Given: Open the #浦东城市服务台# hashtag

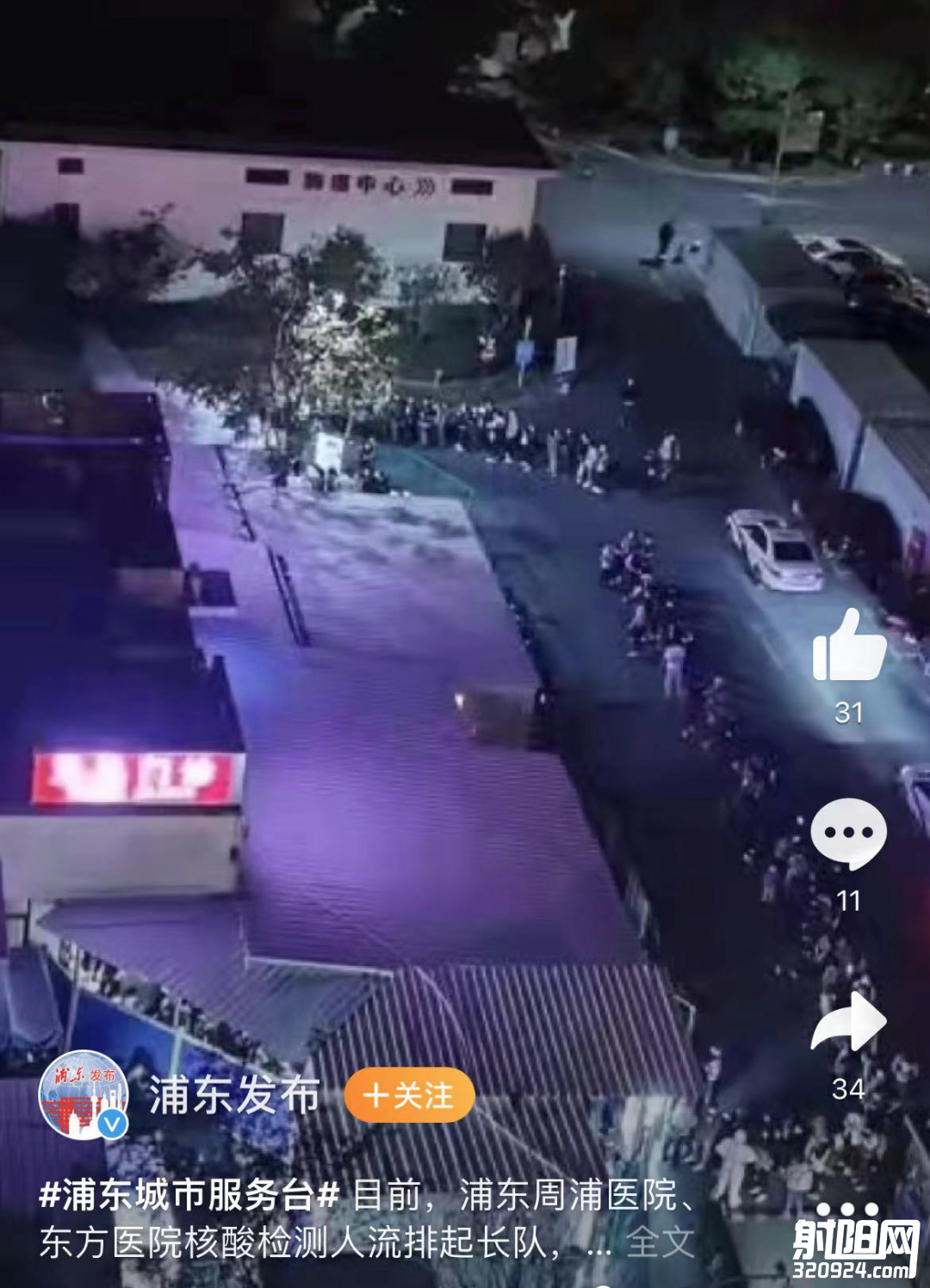Looking at the screenshot, I should 189,1195.
